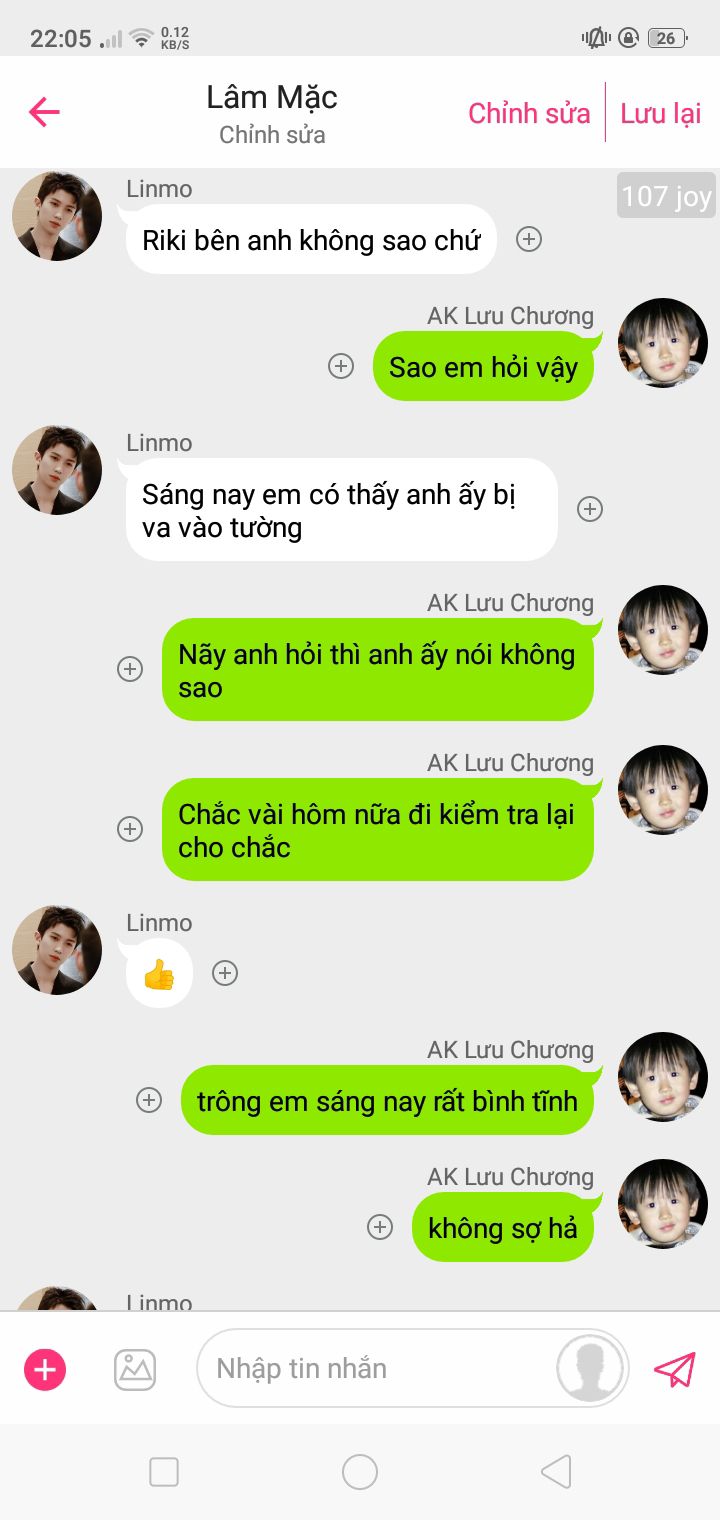The image size is (720, 1520).
Task: Tap plus icon beside 'Nãy anh hỏi' message
Action: pos(130,669)
